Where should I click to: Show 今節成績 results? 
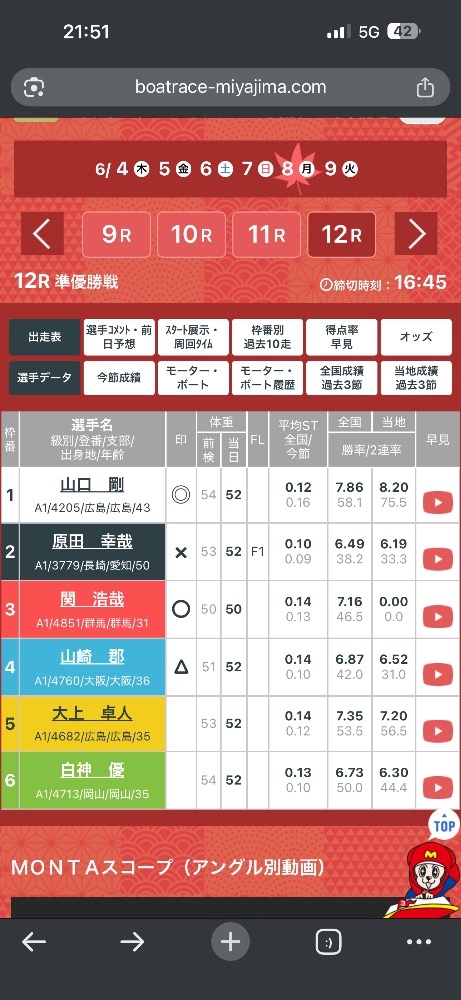point(119,378)
